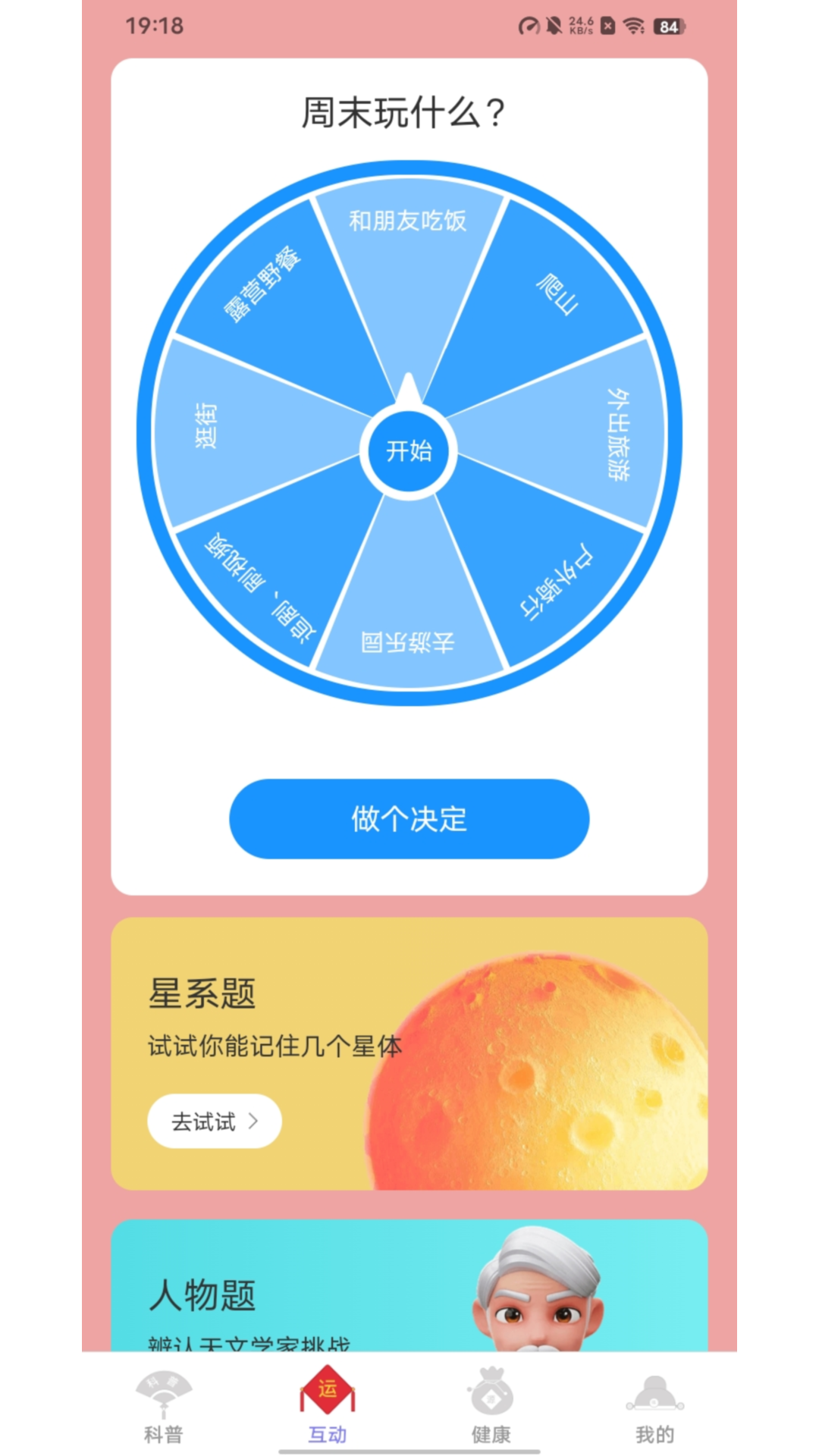Tap the 做个决定 button

(x=409, y=819)
